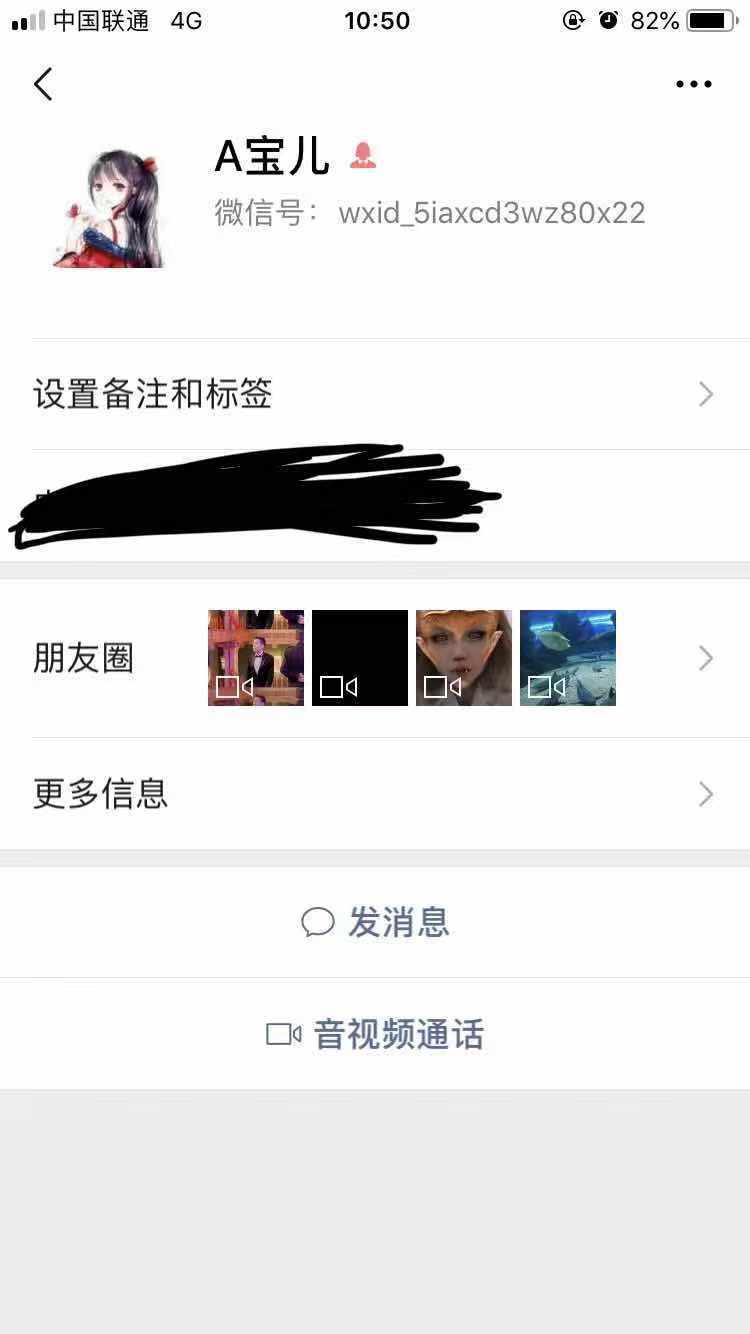
Task: Open the 更多信息 row
Action: tap(375, 794)
